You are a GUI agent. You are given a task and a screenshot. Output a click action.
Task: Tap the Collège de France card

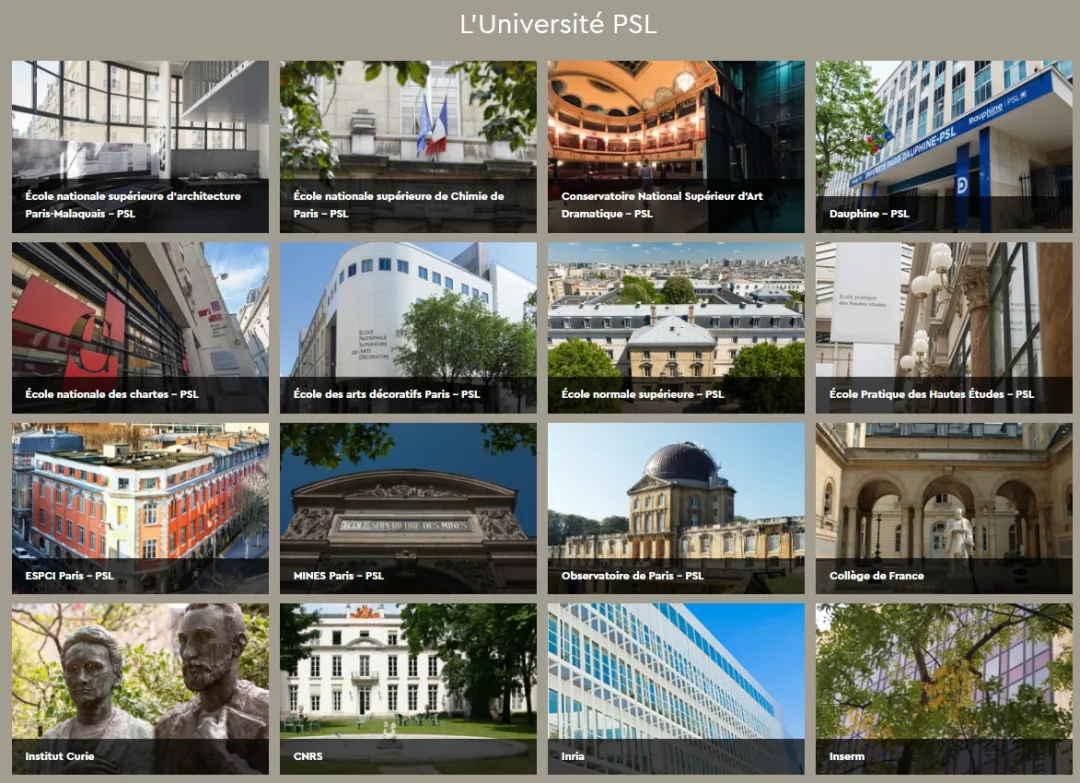(944, 508)
